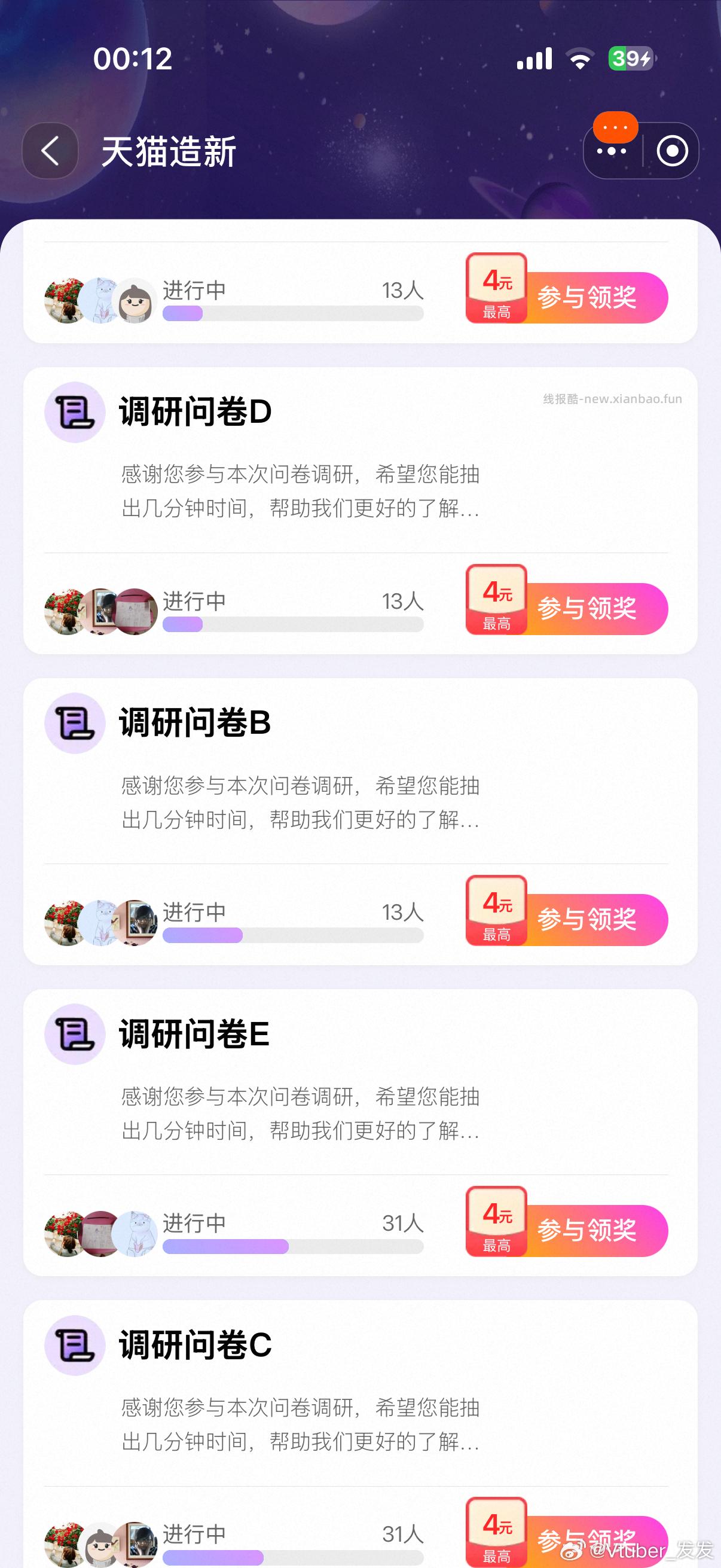Click 进行中 on the topmost survey card

(x=194, y=291)
